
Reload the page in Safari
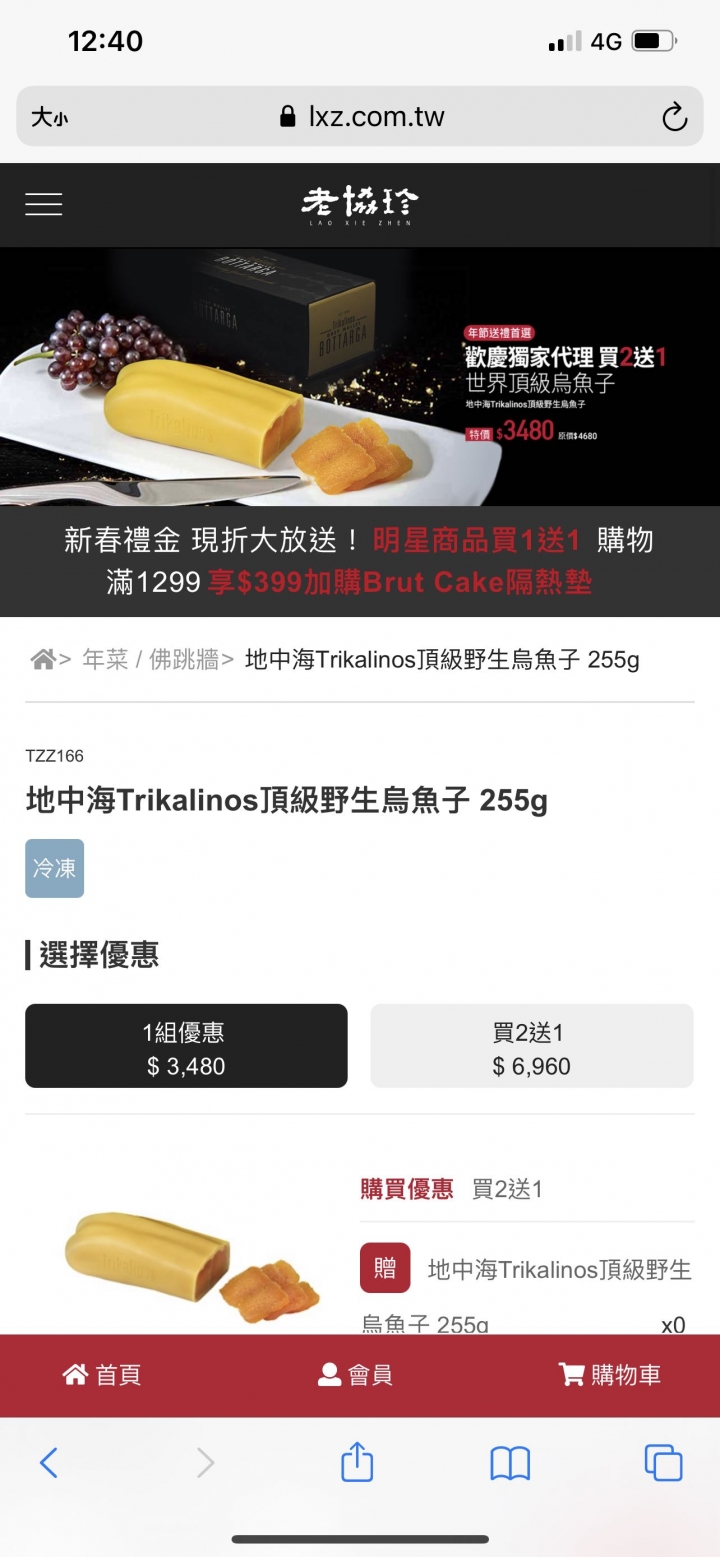tap(675, 117)
